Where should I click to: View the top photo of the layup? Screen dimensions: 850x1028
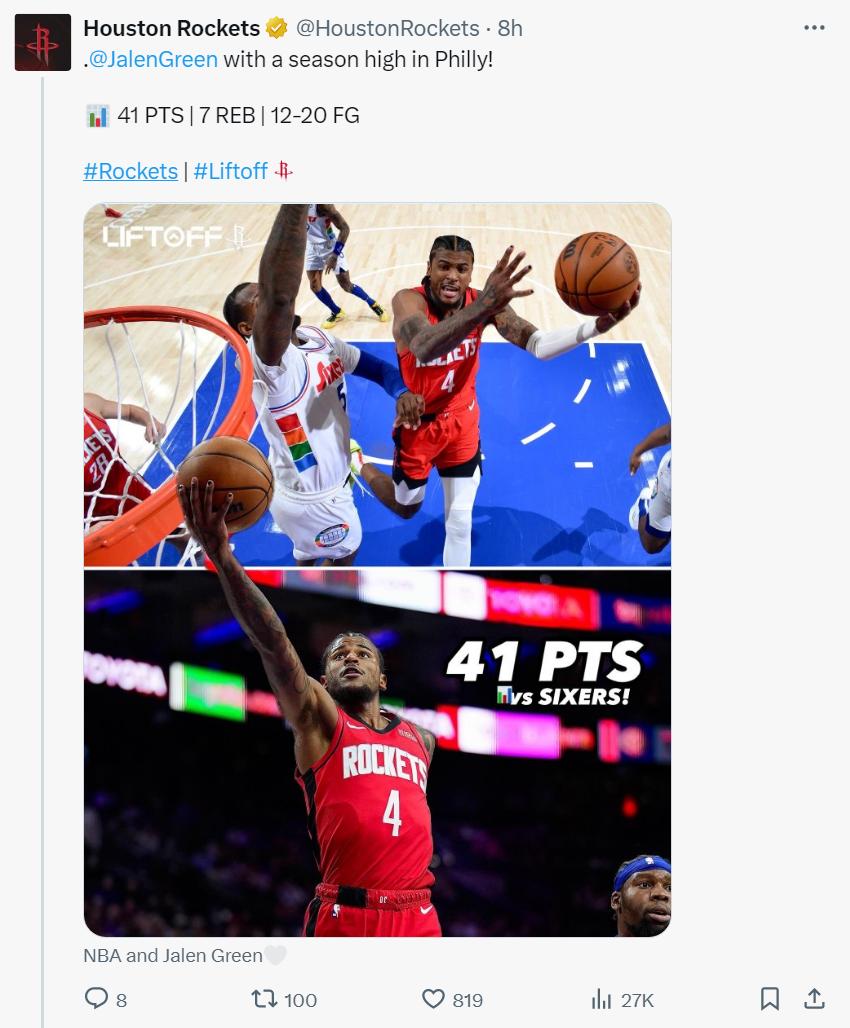377,385
